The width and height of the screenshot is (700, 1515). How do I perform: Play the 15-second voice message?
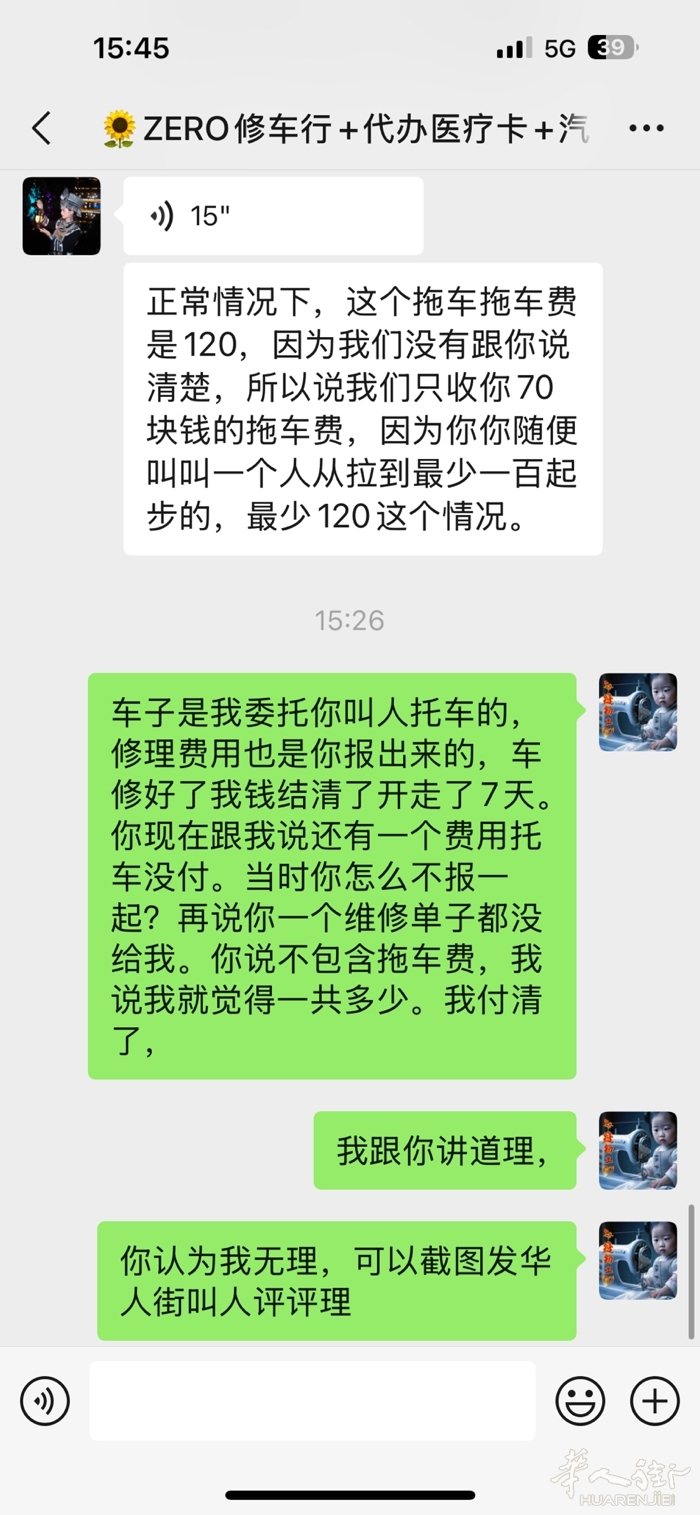(x=272, y=216)
